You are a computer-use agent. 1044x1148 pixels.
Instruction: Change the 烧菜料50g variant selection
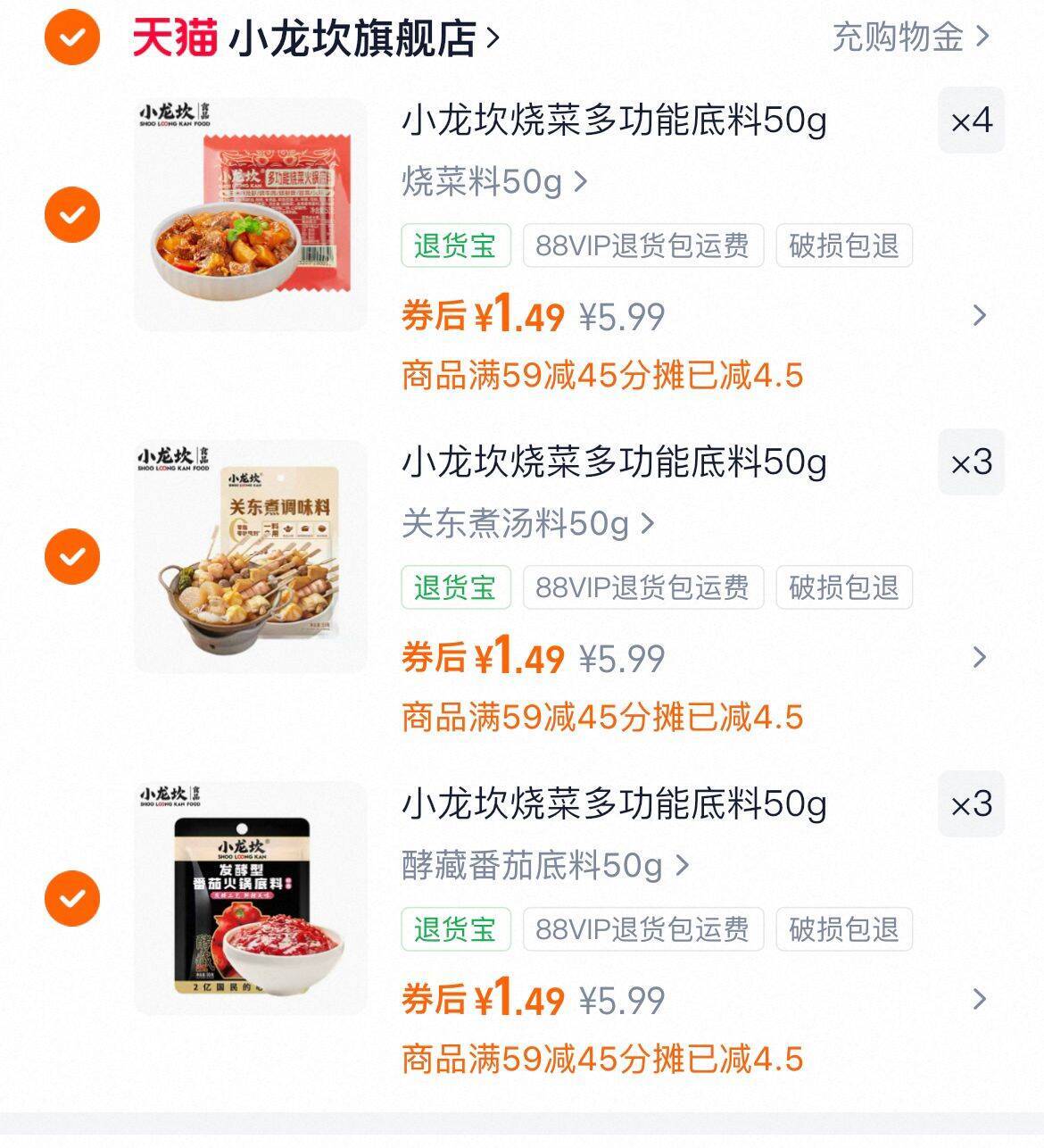click(493, 182)
